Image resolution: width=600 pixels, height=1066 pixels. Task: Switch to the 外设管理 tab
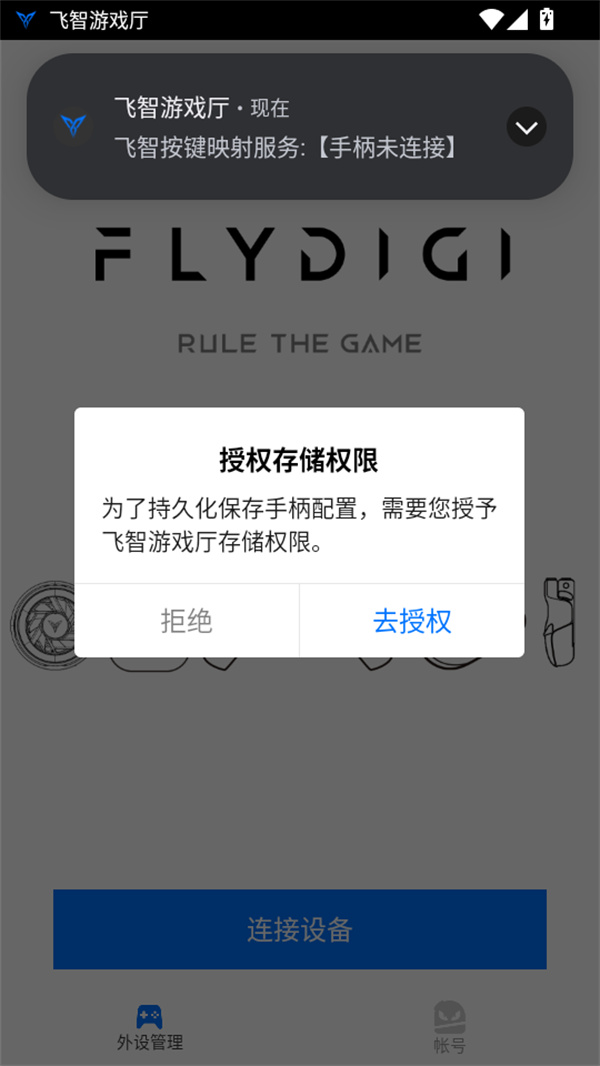click(150, 1027)
